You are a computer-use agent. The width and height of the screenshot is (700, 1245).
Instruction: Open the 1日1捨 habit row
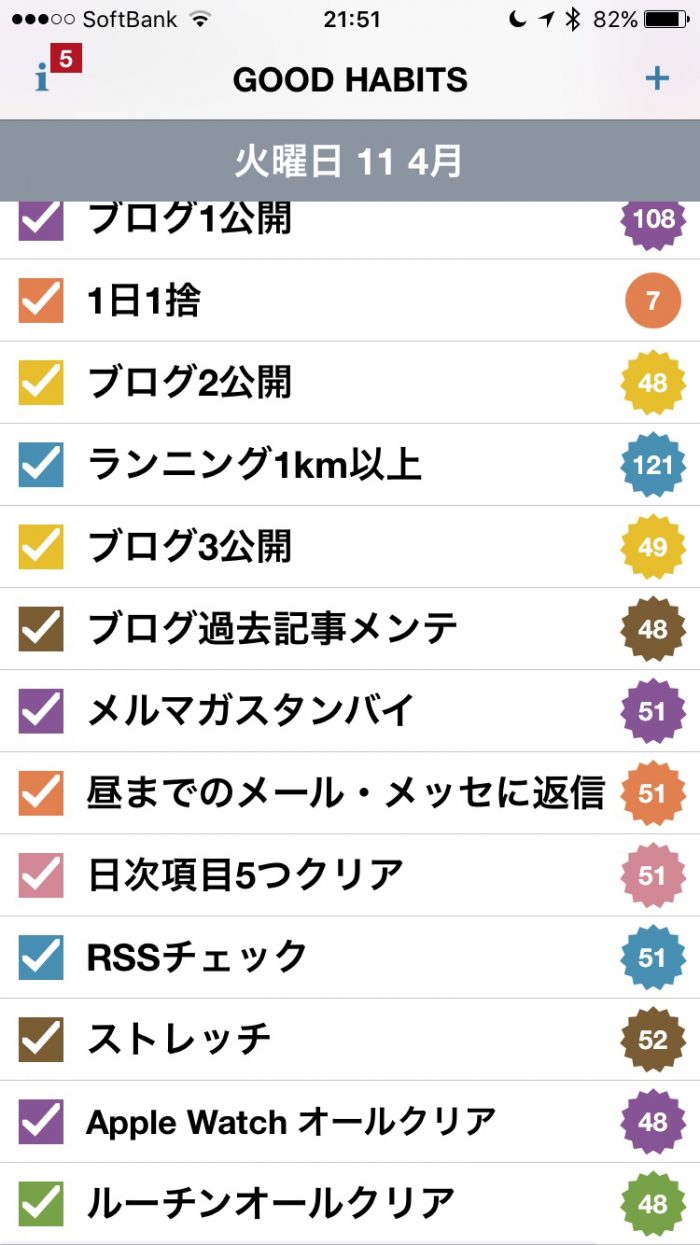coord(145,300)
